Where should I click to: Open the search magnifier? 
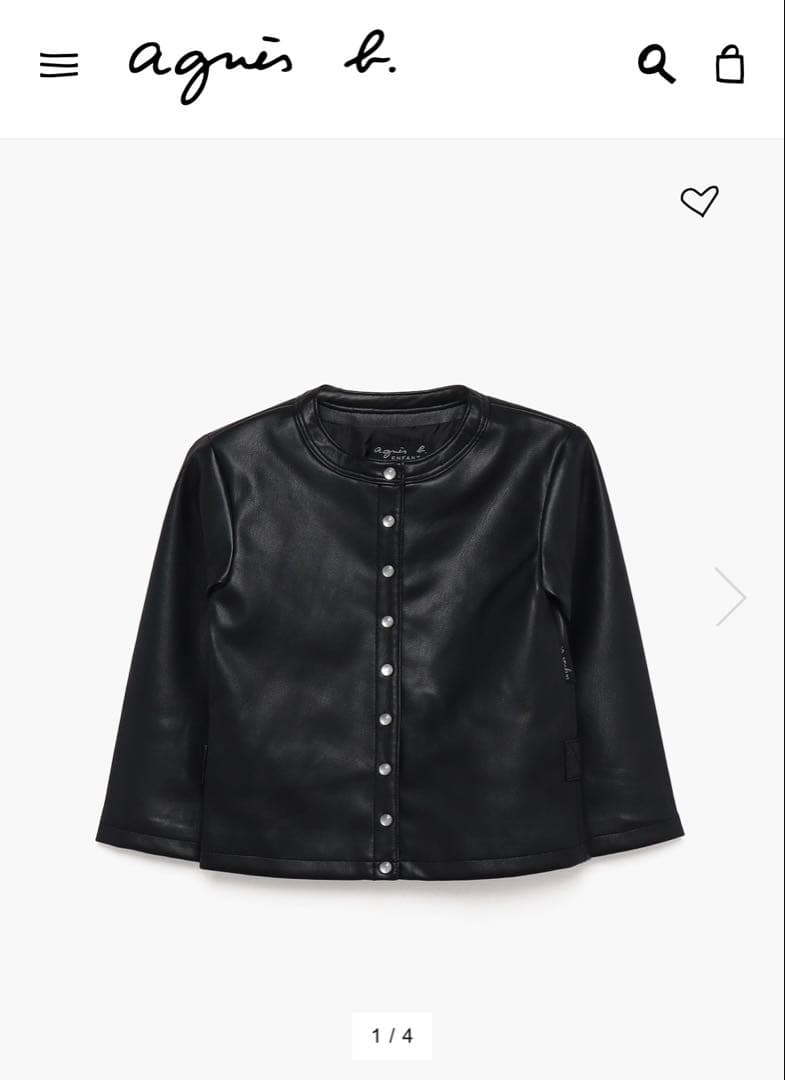[656, 65]
